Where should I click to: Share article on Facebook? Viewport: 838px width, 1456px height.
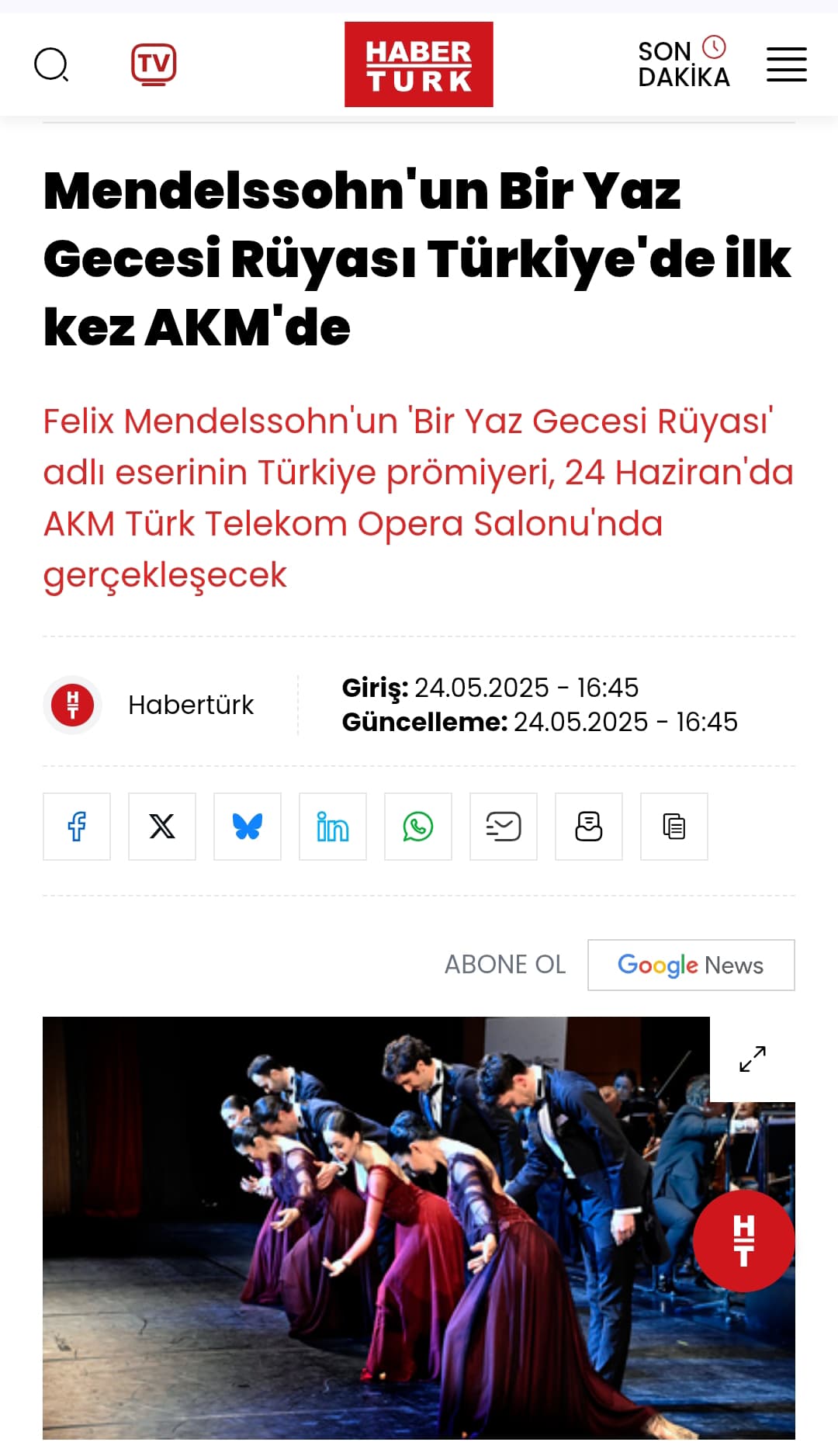coord(77,827)
